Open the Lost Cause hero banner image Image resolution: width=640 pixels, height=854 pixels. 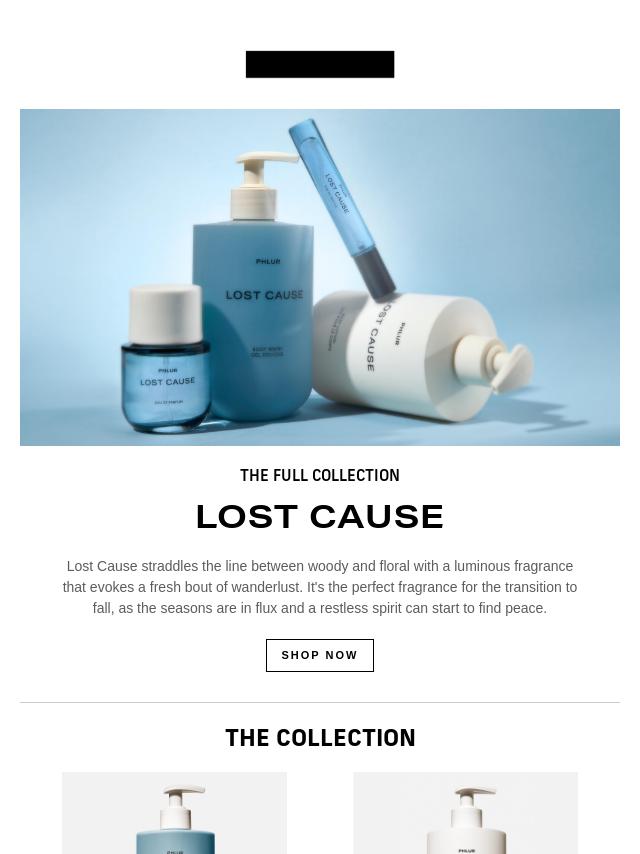(320, 277)
